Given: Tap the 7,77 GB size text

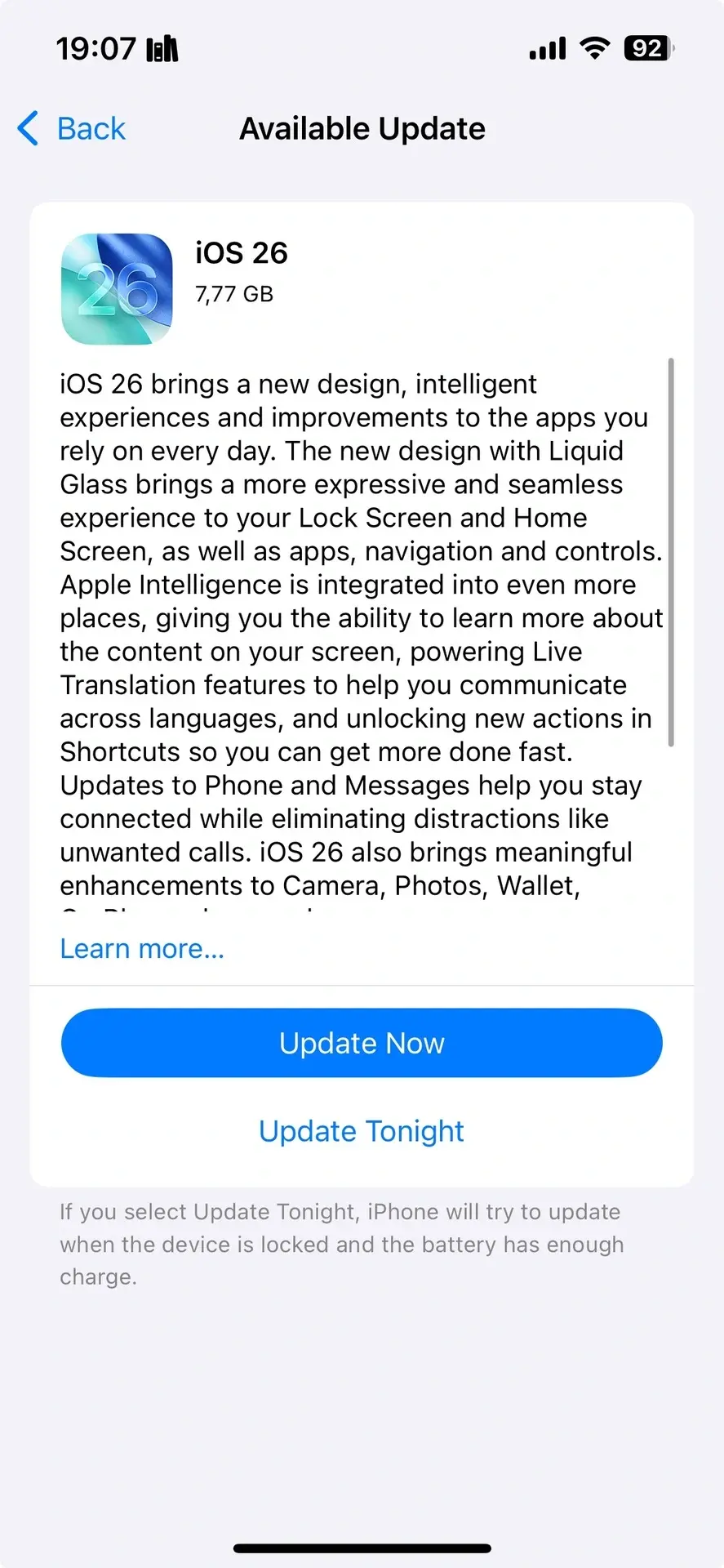Looking at the screenshot, I should point(234,294).
